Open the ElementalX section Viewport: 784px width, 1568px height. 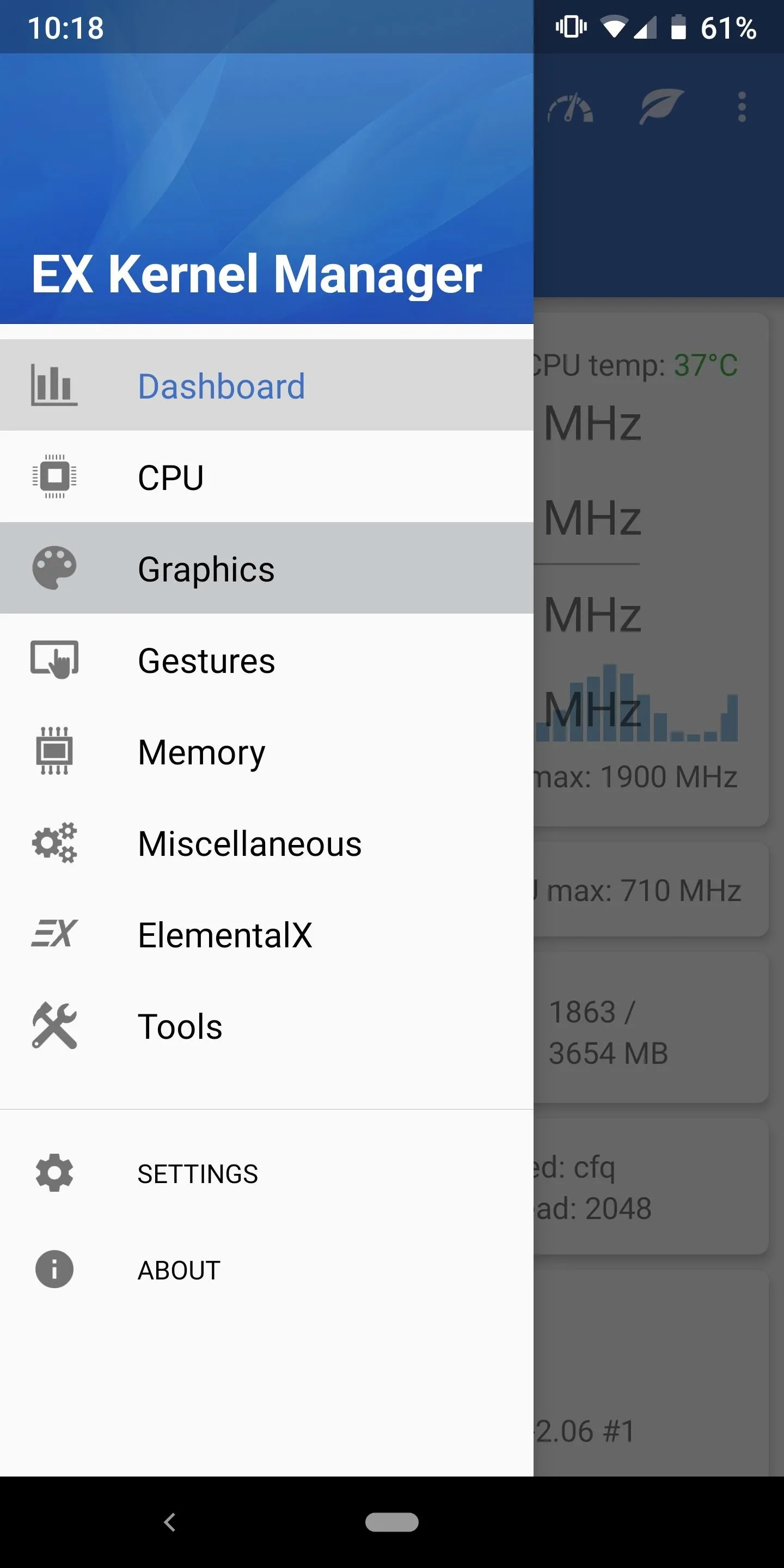pyautogui.click(x=267, y=934)
